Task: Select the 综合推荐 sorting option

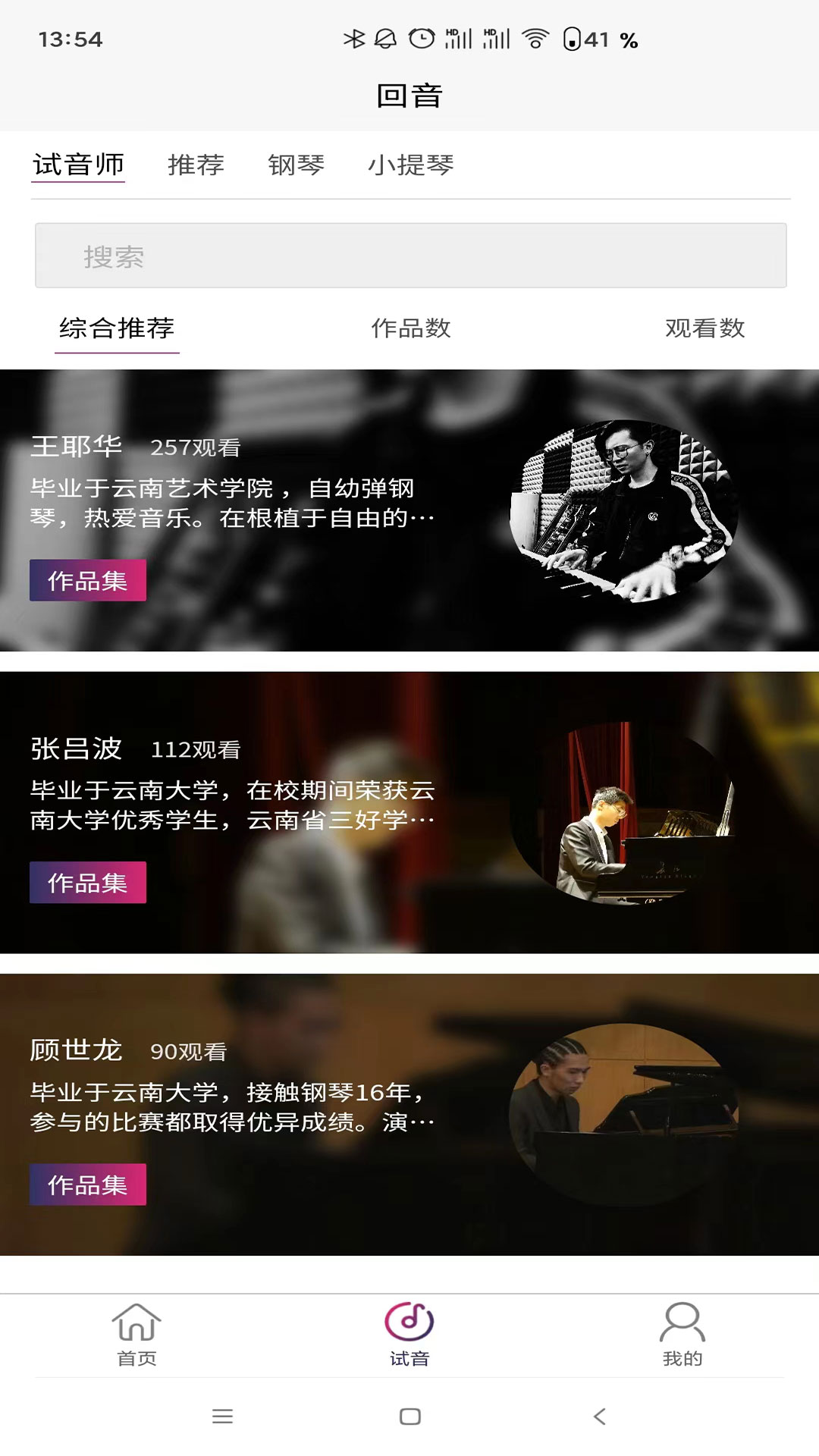Action: coord(117,328)
